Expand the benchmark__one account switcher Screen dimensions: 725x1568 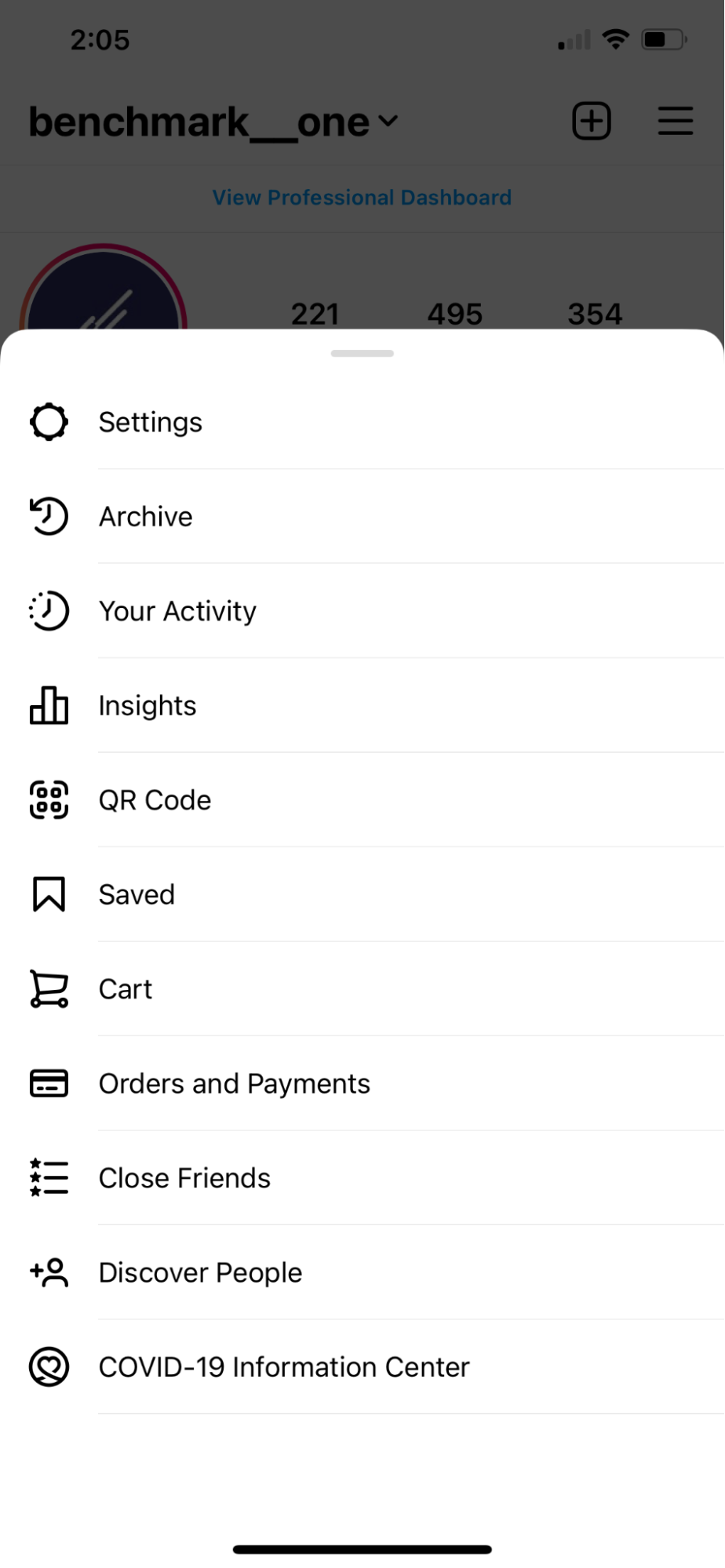(x=213, y=122)
